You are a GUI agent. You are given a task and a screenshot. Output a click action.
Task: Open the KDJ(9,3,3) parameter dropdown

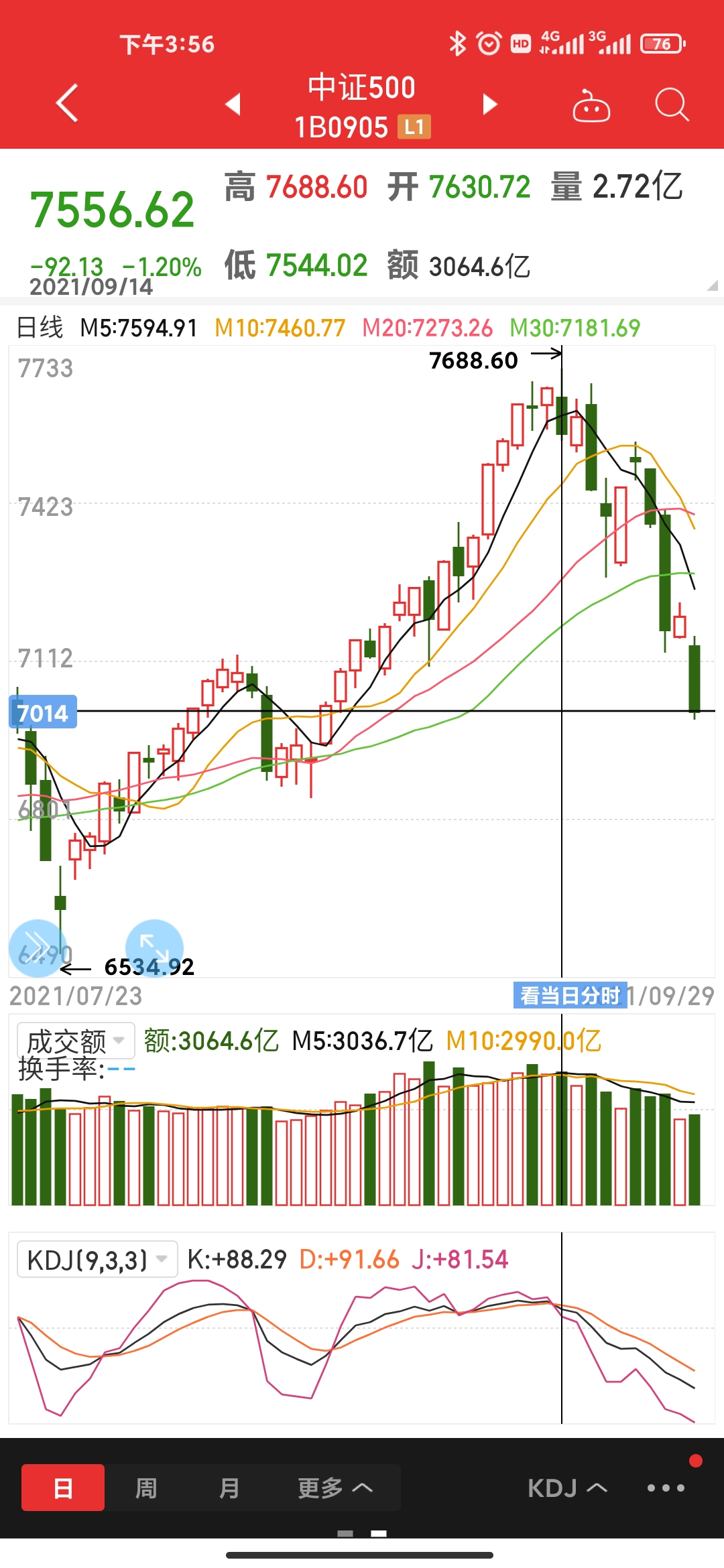[x=97, y=1260]
